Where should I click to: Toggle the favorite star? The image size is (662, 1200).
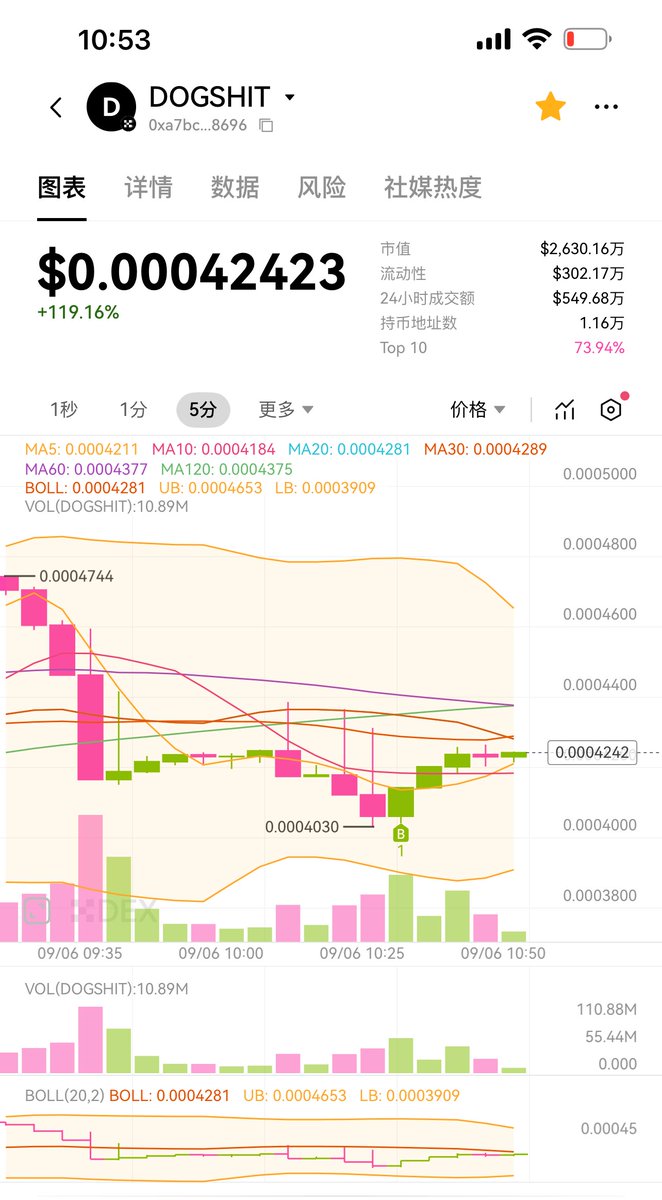550,106
